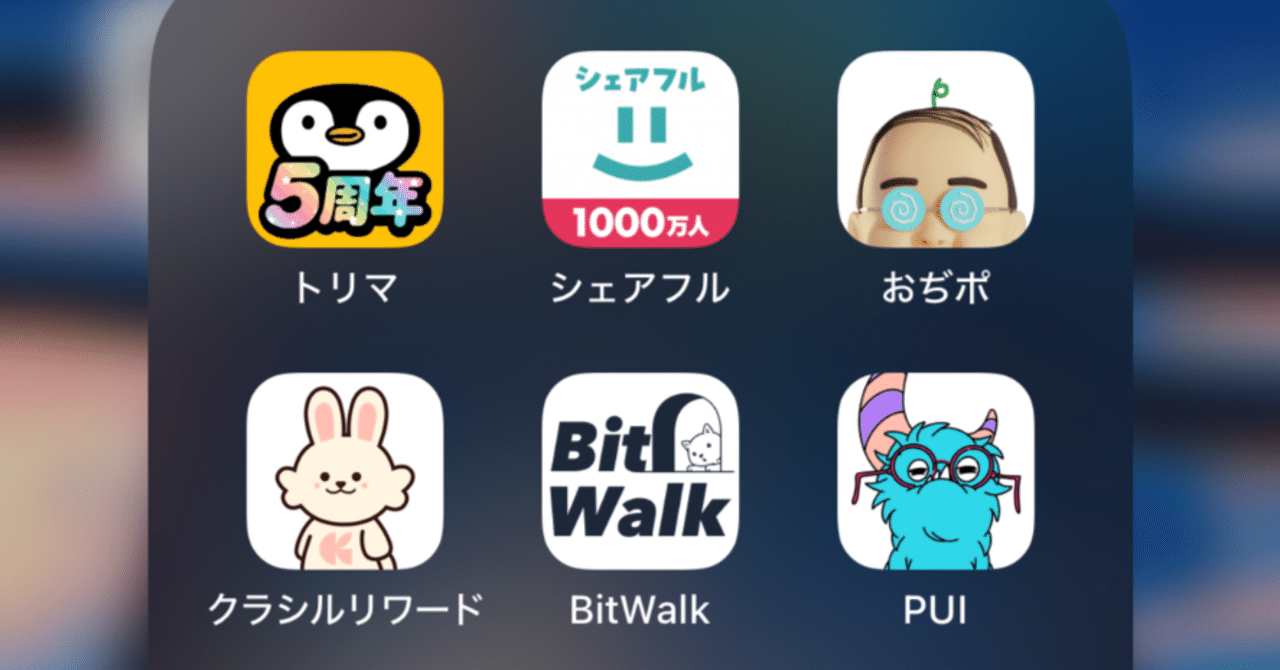Launch the シェアフル app
The height and width of the screenshot is (670, 1280).
[640, 149]
